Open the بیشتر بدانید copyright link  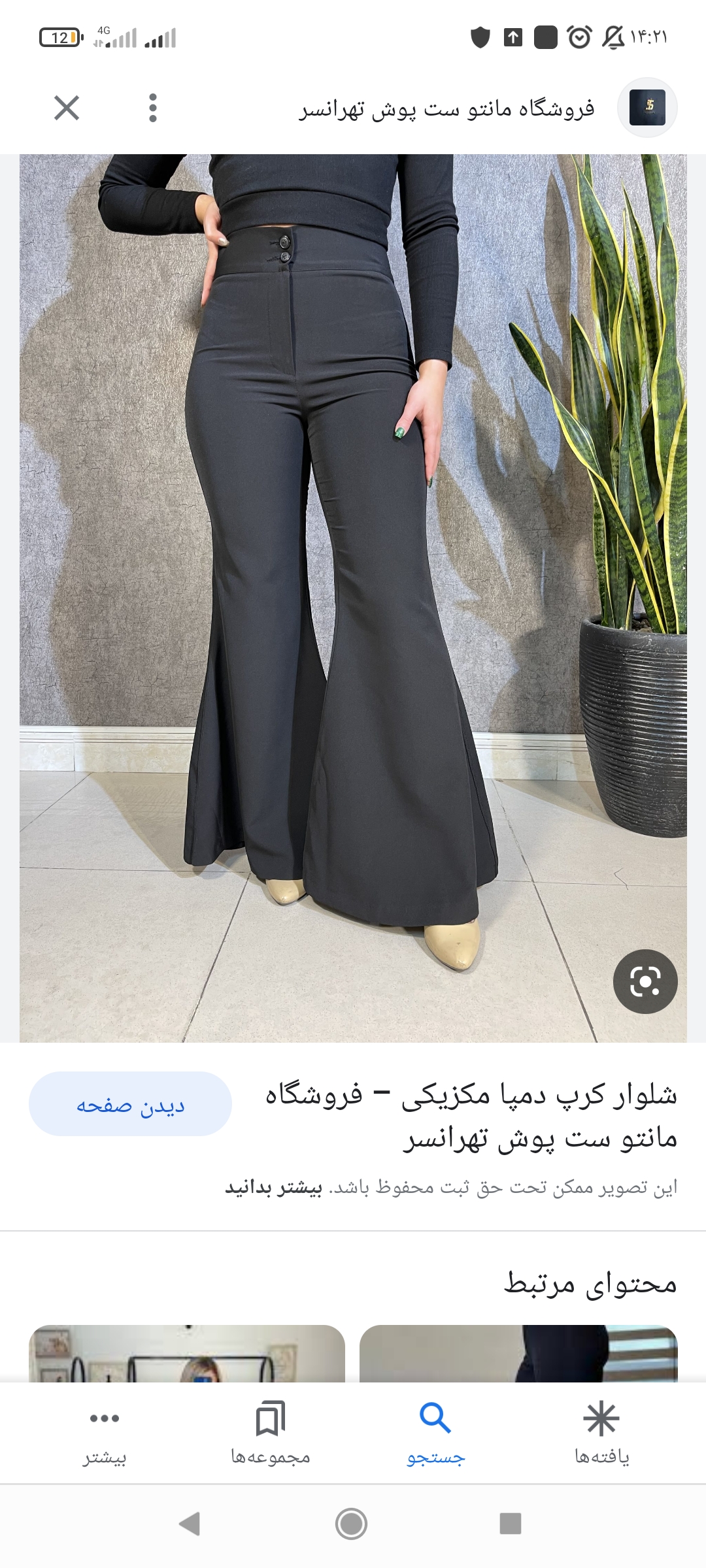click(x=274, y=1187)
